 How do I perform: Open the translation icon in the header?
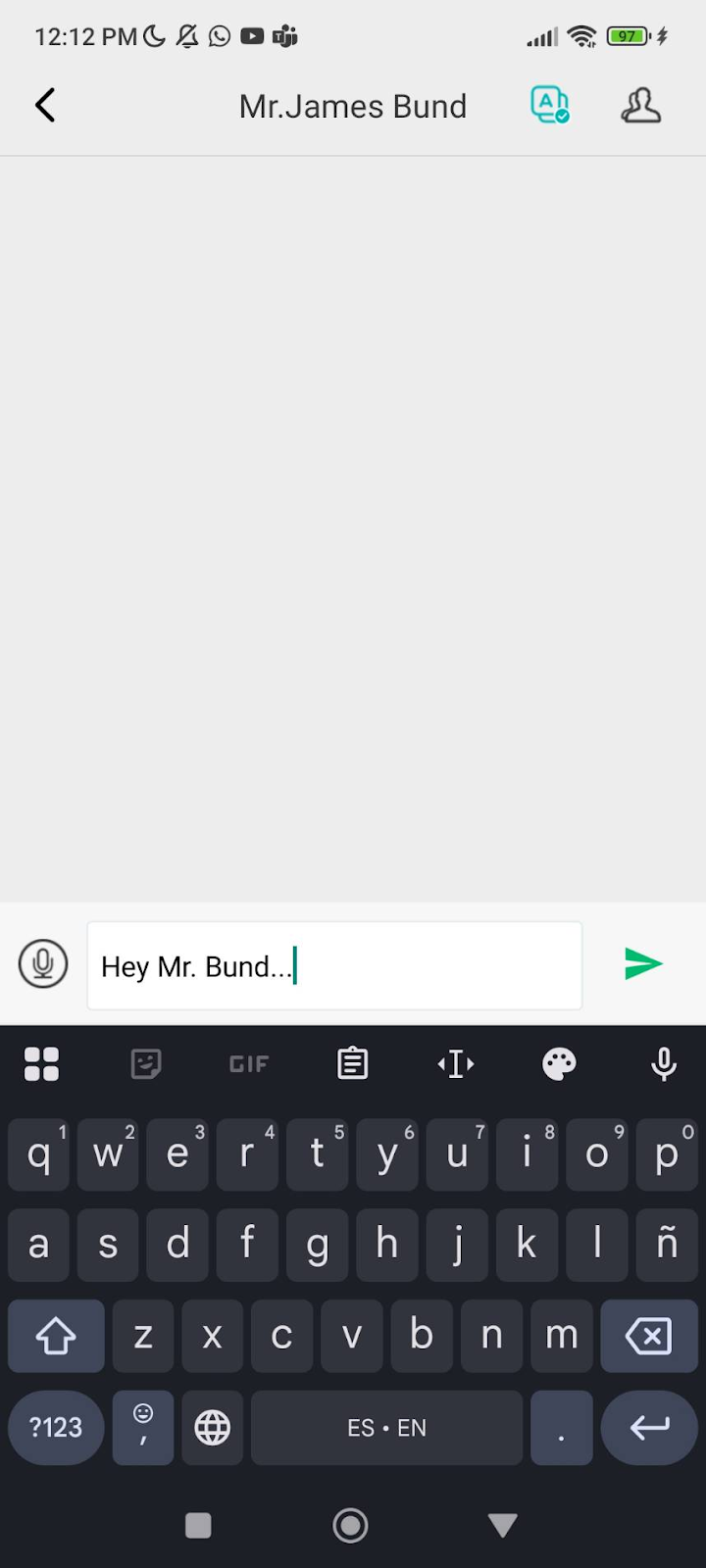coord(549,105)
